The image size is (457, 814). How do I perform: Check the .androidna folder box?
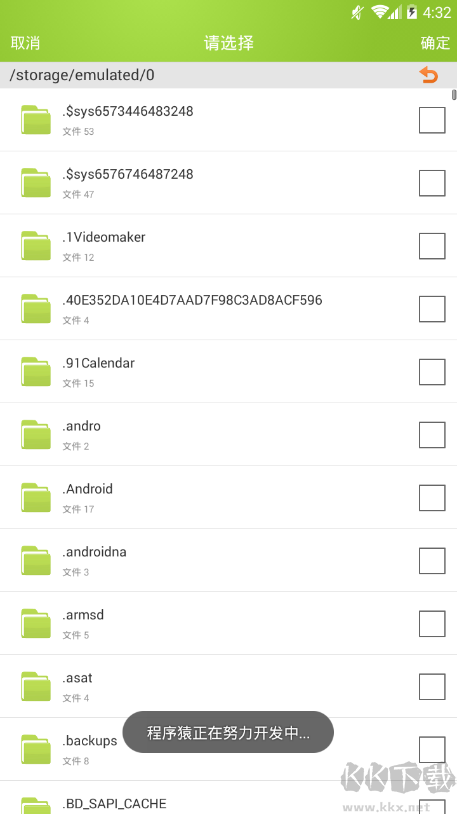click(432, 561)
